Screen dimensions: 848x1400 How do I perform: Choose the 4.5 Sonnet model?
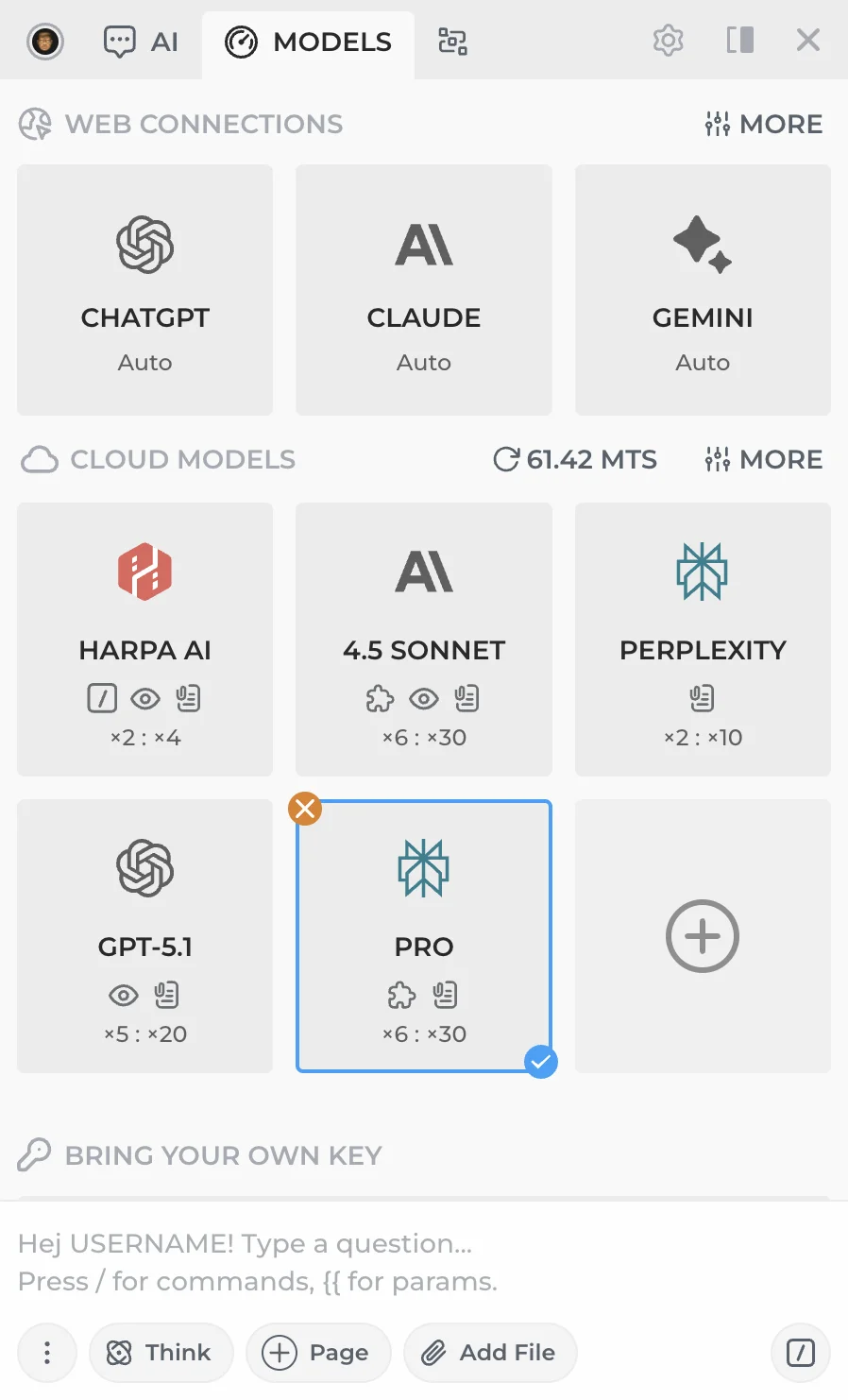coord(424,639)
